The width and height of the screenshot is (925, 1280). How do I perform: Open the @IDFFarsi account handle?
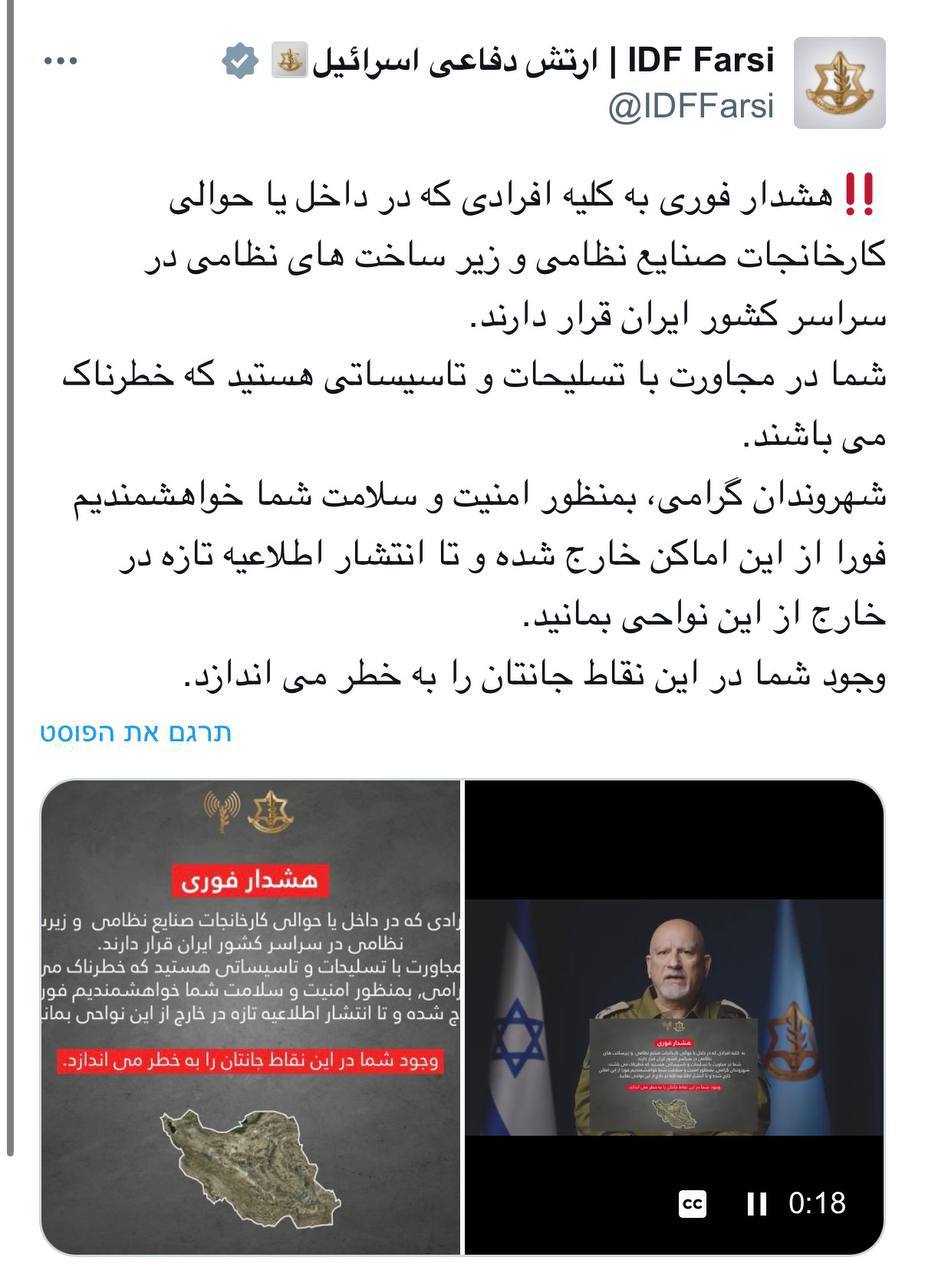691,106
